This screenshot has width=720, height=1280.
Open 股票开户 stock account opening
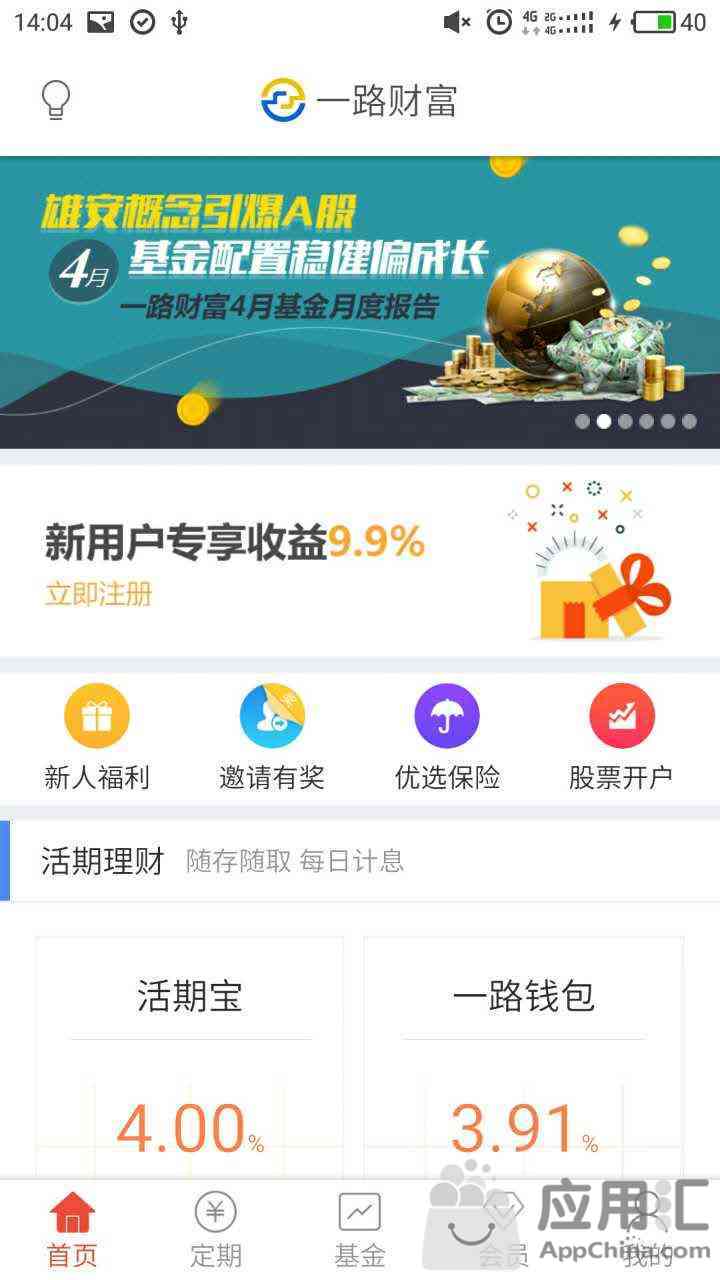(x=621, y=737)
